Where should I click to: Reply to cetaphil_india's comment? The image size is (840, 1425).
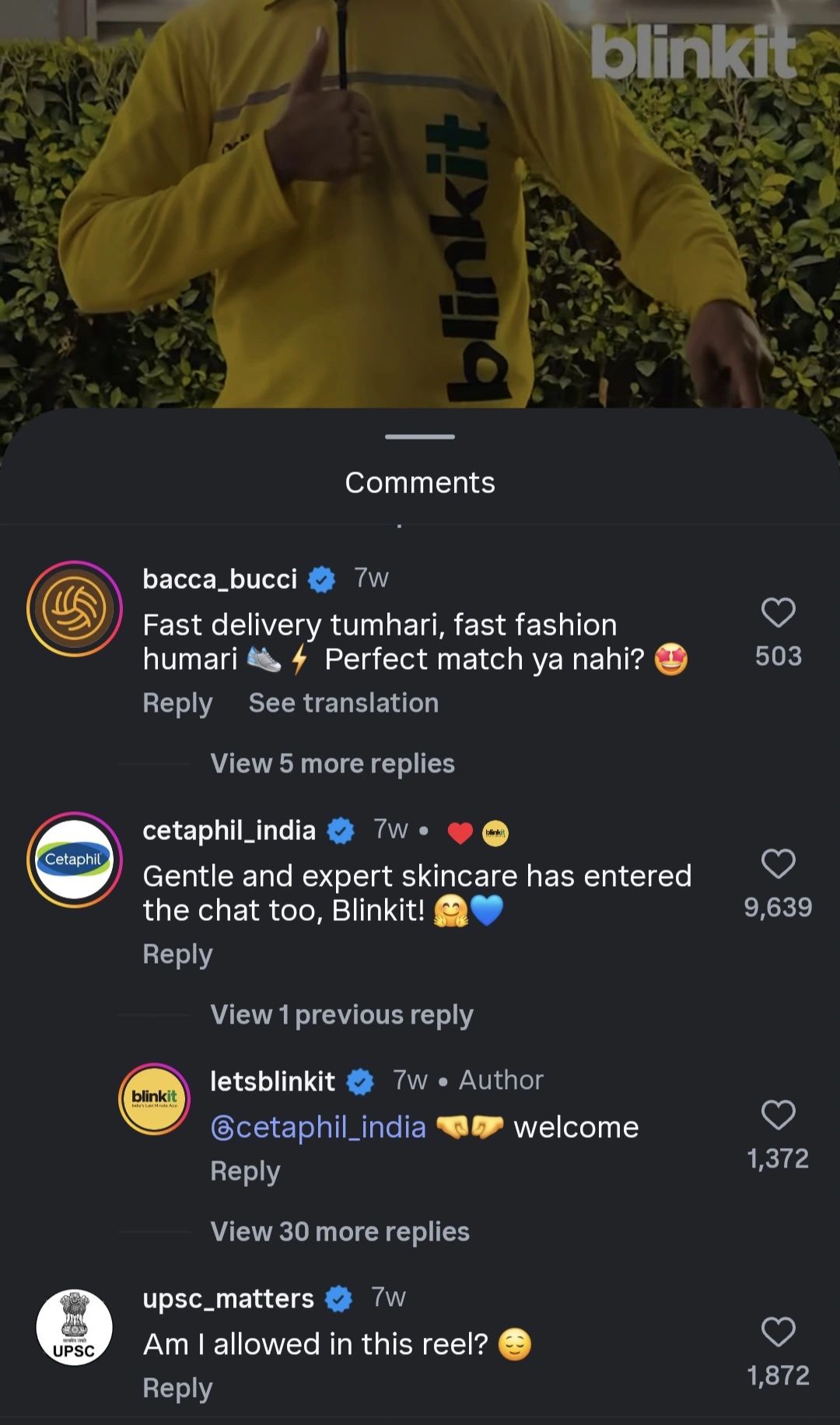177,954
